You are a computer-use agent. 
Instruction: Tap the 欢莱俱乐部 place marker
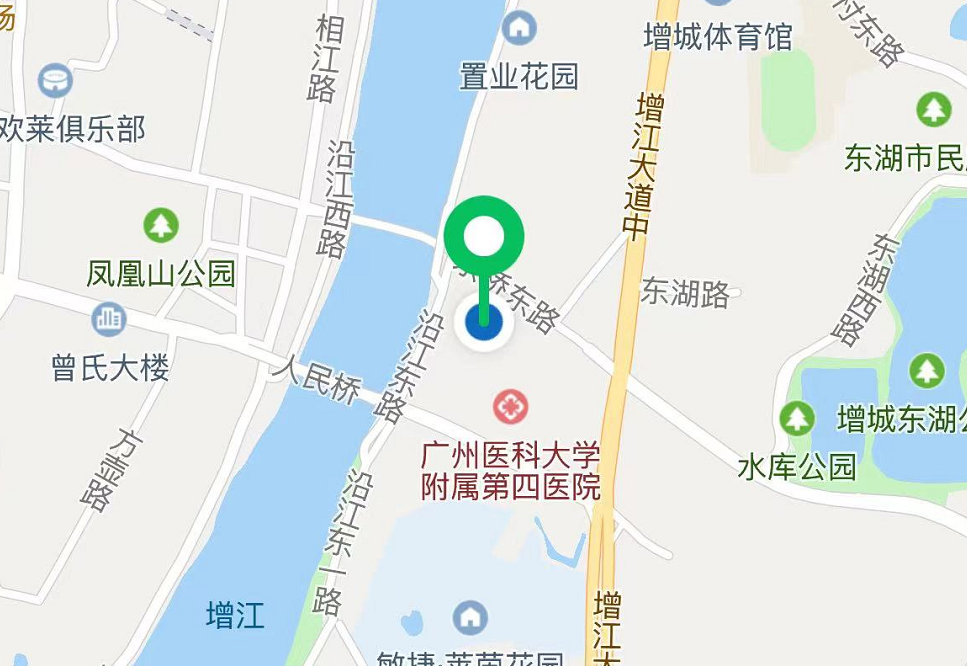pos(56,80)
